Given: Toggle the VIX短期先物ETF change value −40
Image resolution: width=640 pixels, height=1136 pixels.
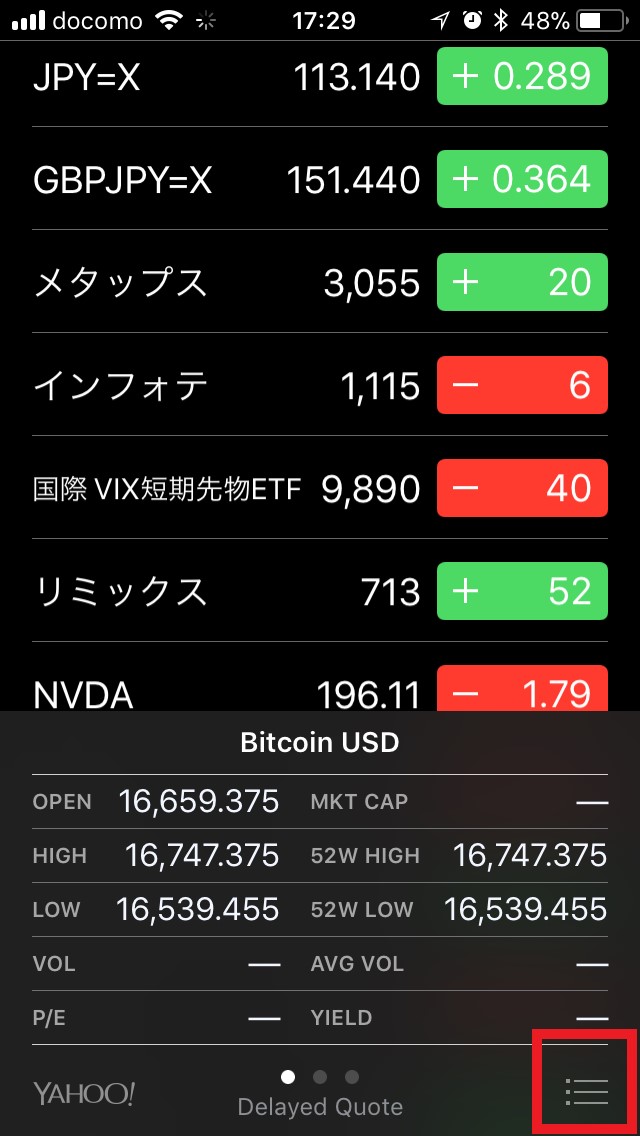Looking at the screenshot, I should 522,489.
